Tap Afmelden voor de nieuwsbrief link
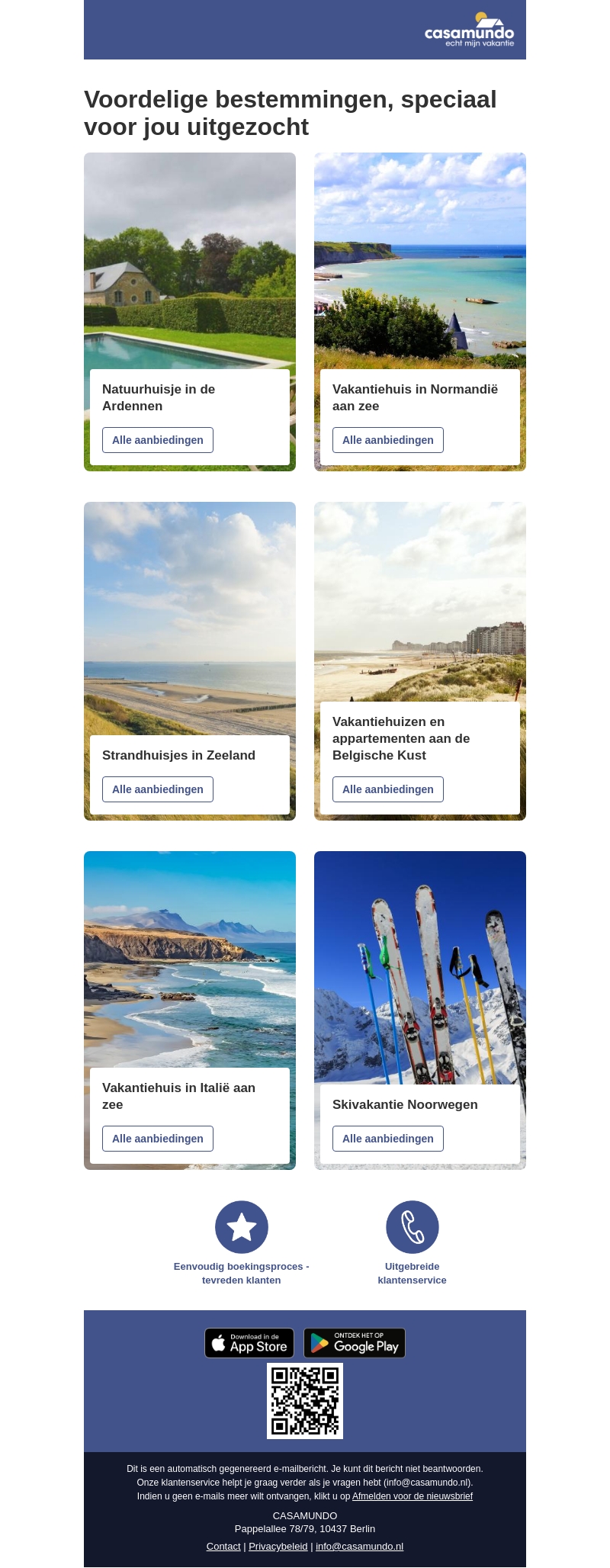Viewport: 610px width, 1568px height. pos(412,1496)
